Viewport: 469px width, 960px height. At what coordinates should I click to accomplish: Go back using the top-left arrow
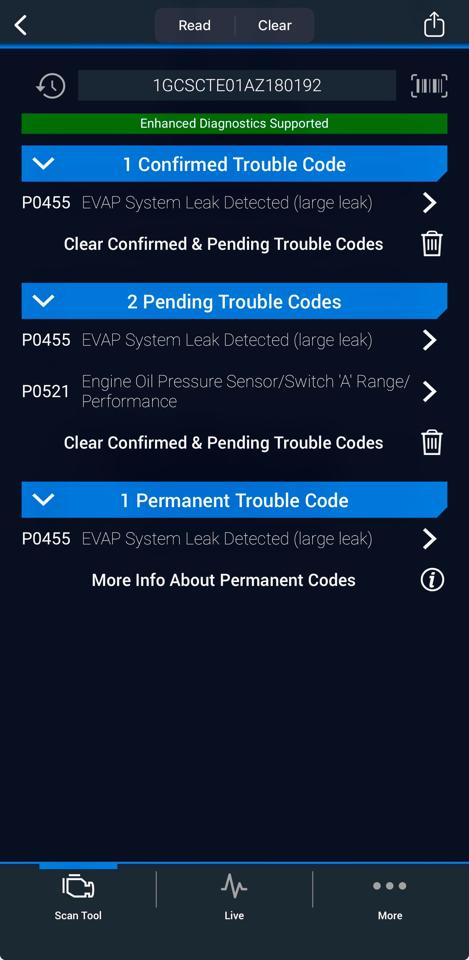[x=21, y=26]
